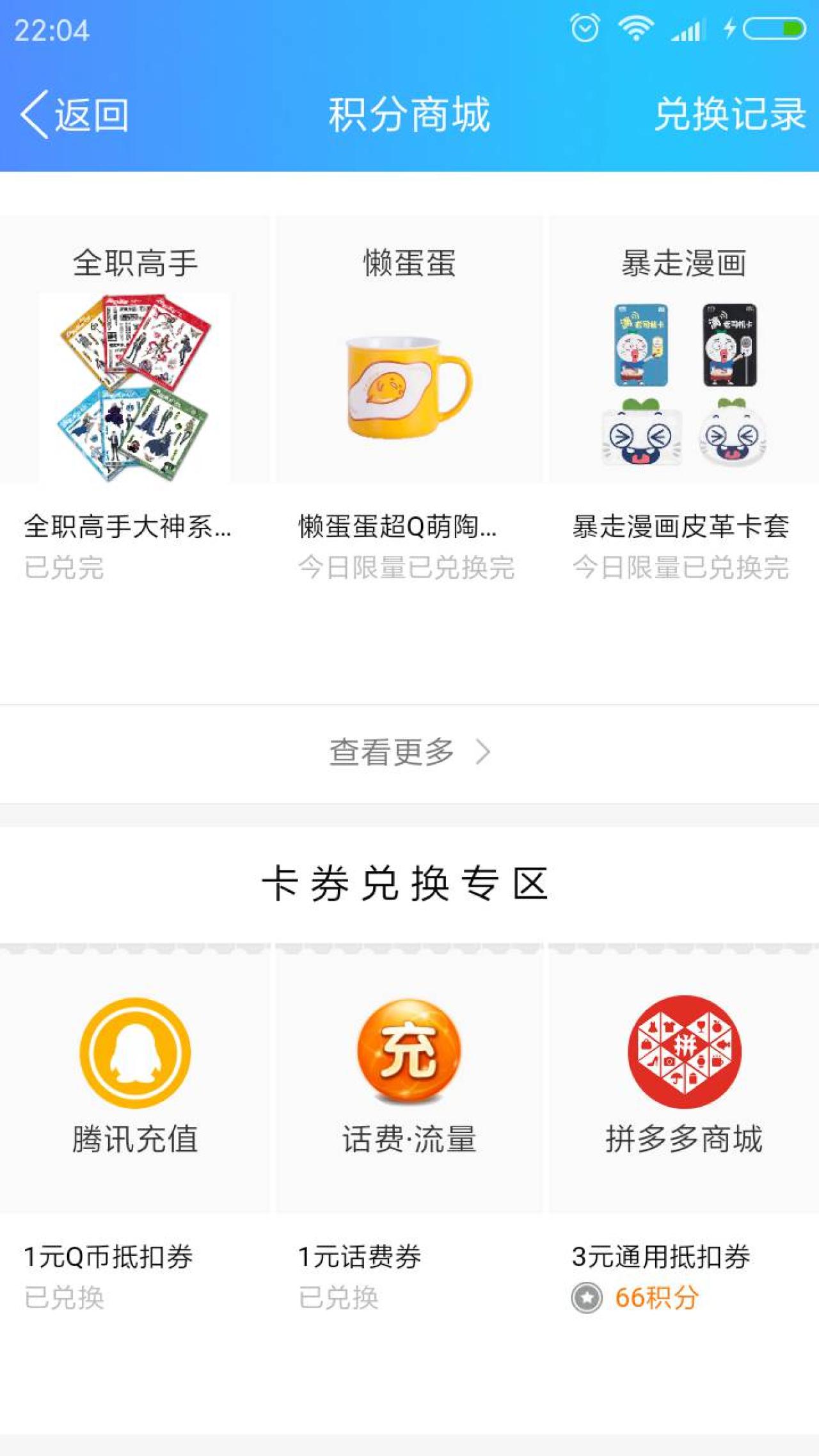Tap 查看更多 to see more items

[409, 752]
